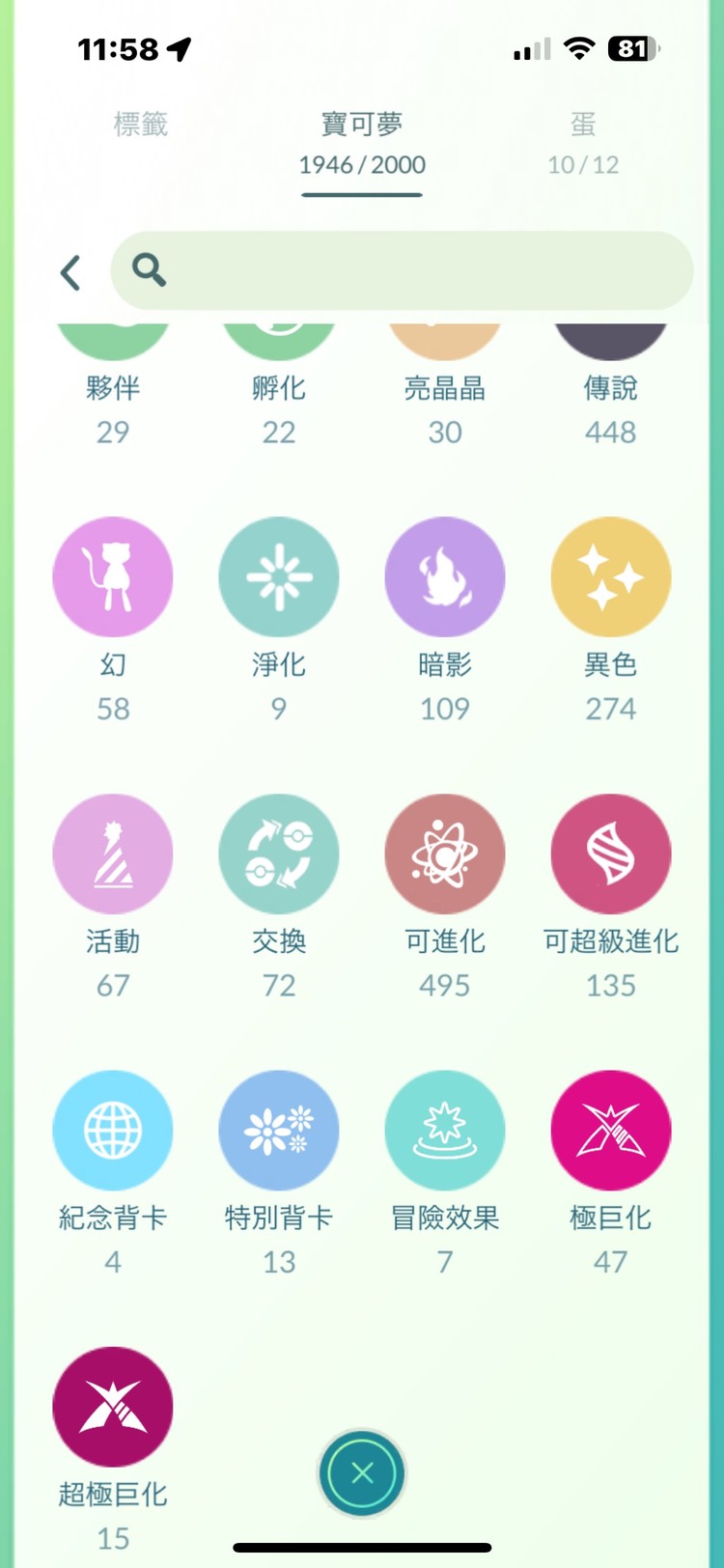Go back with the left arrow
The width and height of the screenshot is (724, 1568).
click(x=70, y=272)
